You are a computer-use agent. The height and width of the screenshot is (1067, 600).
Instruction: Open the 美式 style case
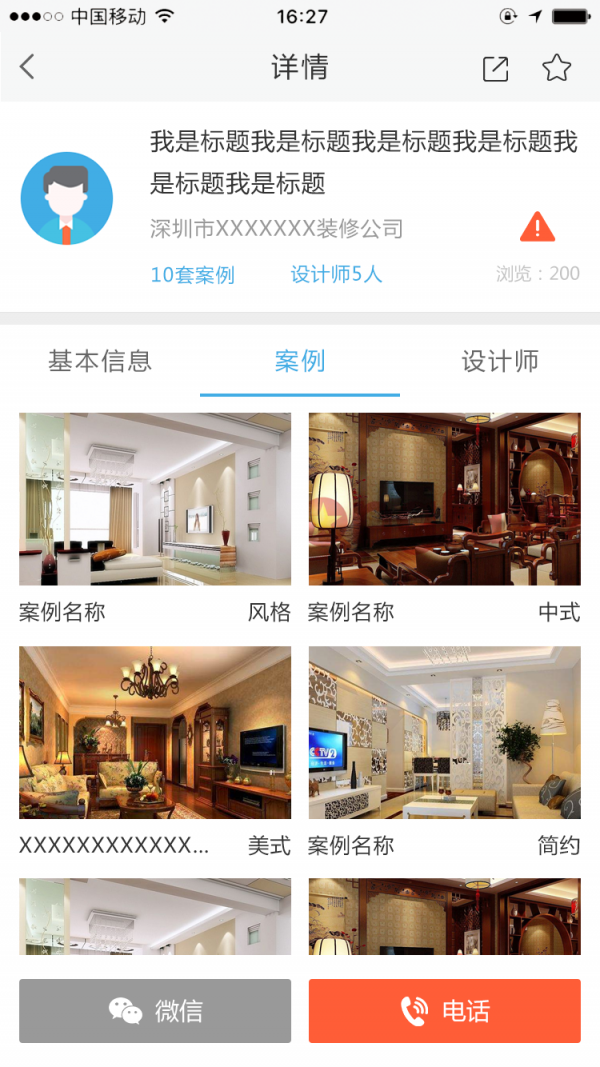pyautogui.click(x=155, y=732)
